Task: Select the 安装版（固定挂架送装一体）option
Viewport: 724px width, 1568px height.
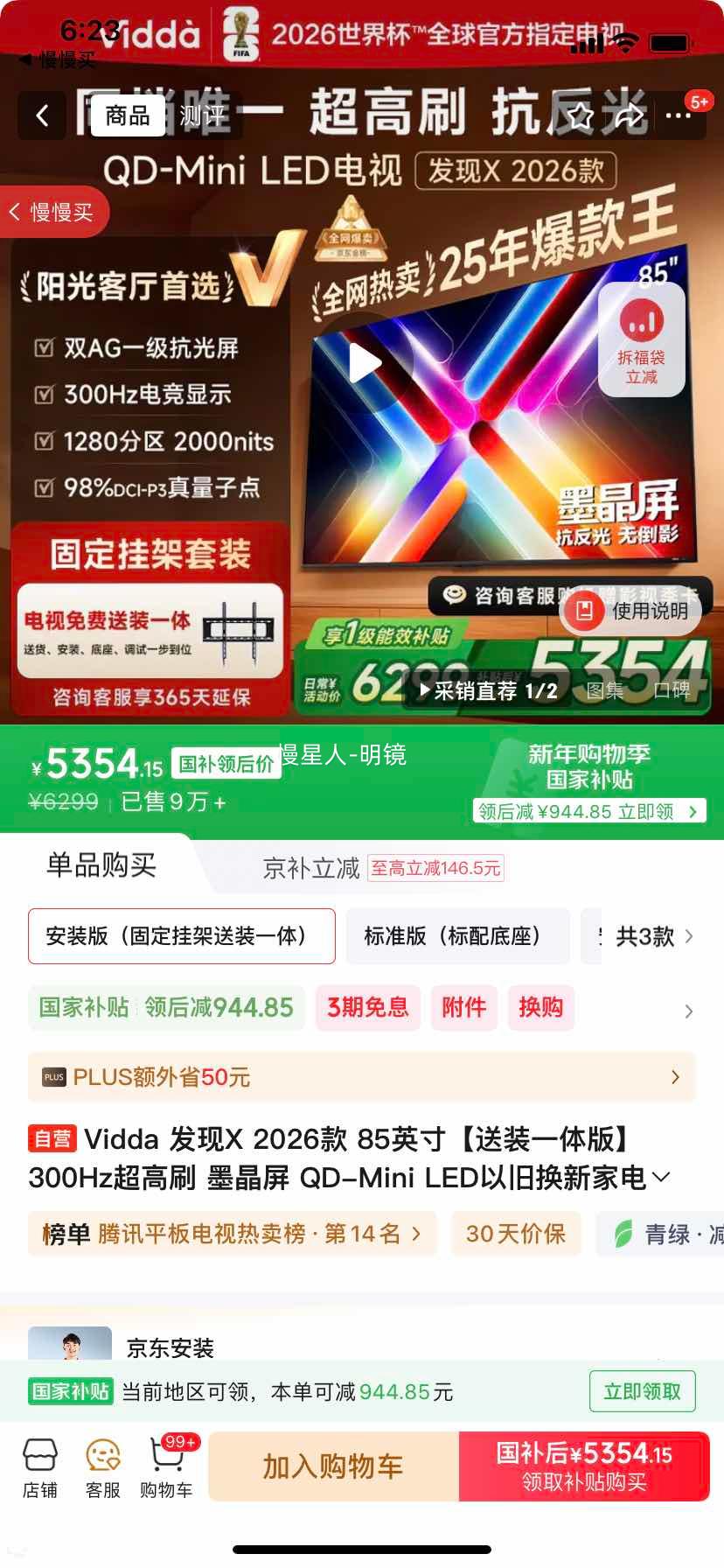Action: (x=181, y=936)
